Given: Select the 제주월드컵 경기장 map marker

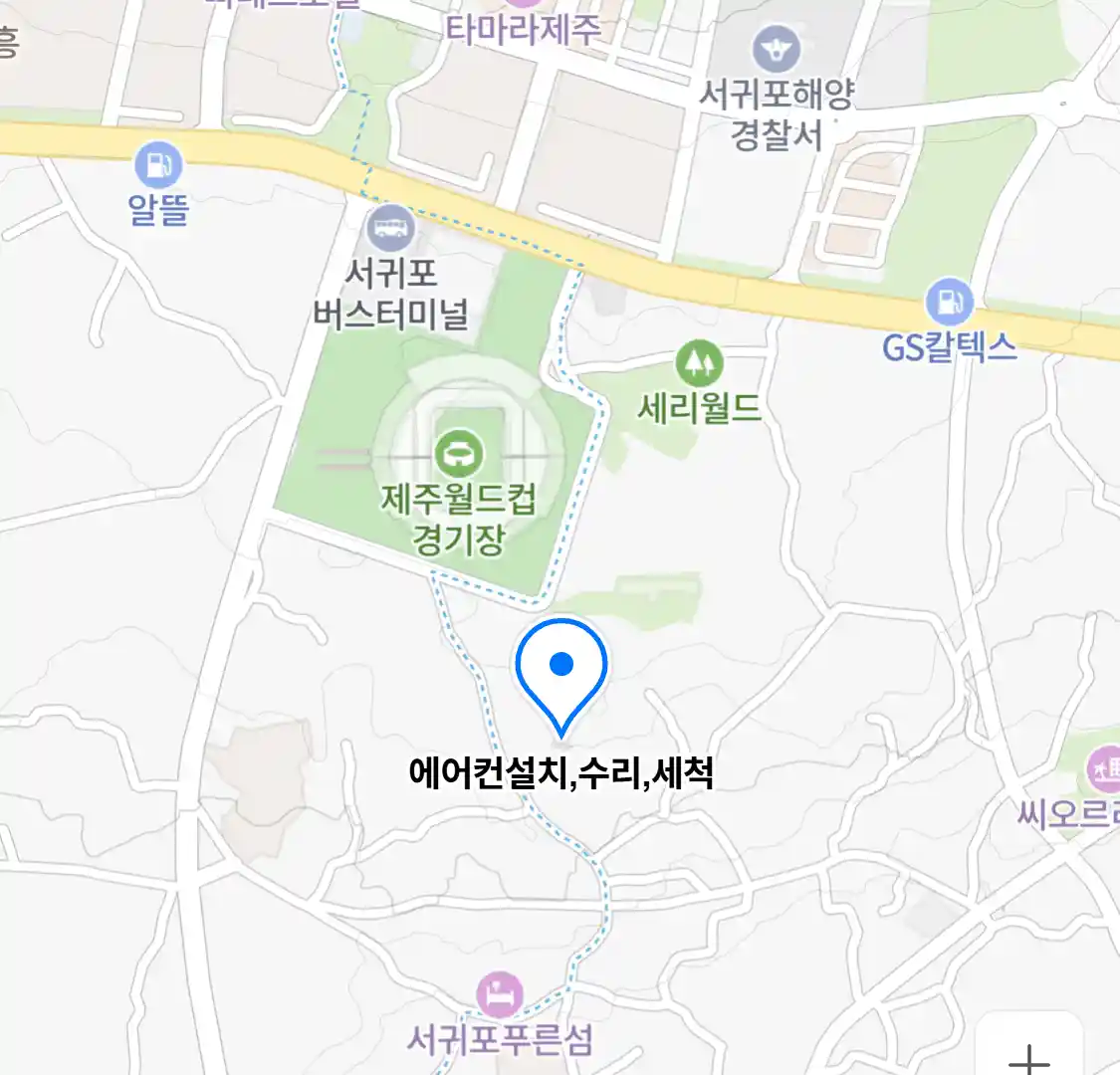Looking at the screenshot, I should click(x=458, y=456).
